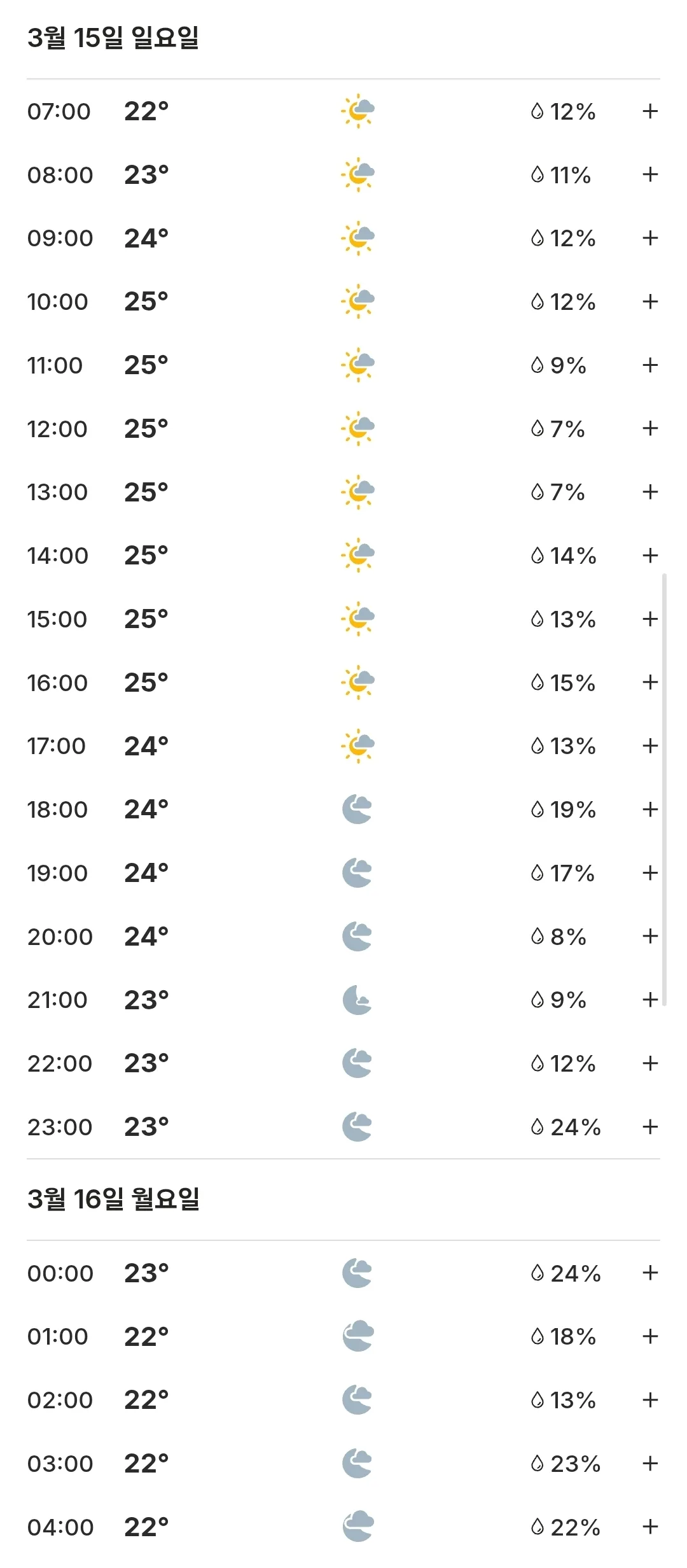Expand the 17:00 hourly row
Image resolution: width=687 pixels, height=1568 pixels.
(649, 746)
